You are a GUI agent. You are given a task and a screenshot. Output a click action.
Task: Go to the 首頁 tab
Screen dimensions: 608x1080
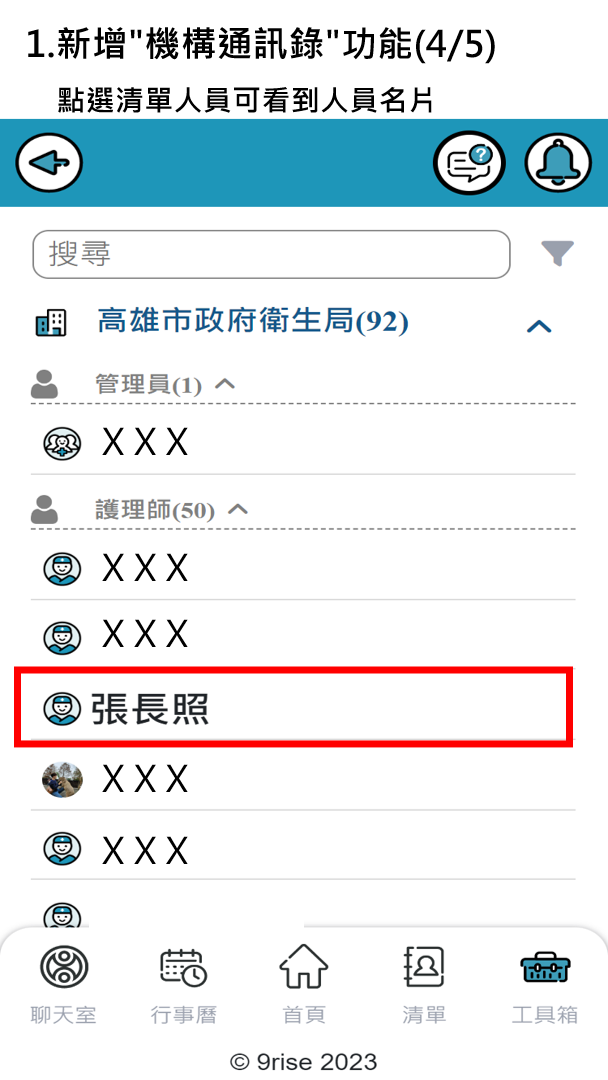click(303, 985)
